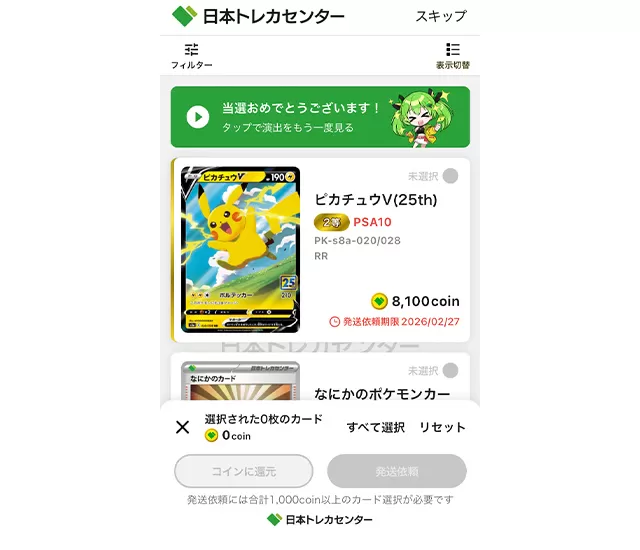640x550 pixels.
Task: Open the ピカチュウV(25th) card
Action: pos(240,250)
